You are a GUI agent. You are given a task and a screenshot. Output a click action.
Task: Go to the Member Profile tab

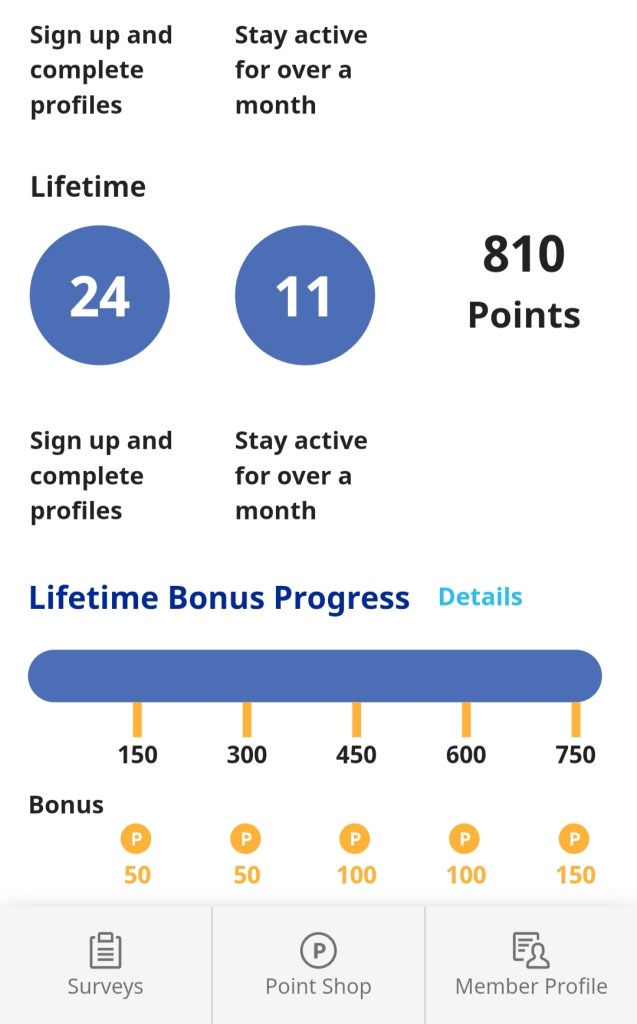click(531, 965)
